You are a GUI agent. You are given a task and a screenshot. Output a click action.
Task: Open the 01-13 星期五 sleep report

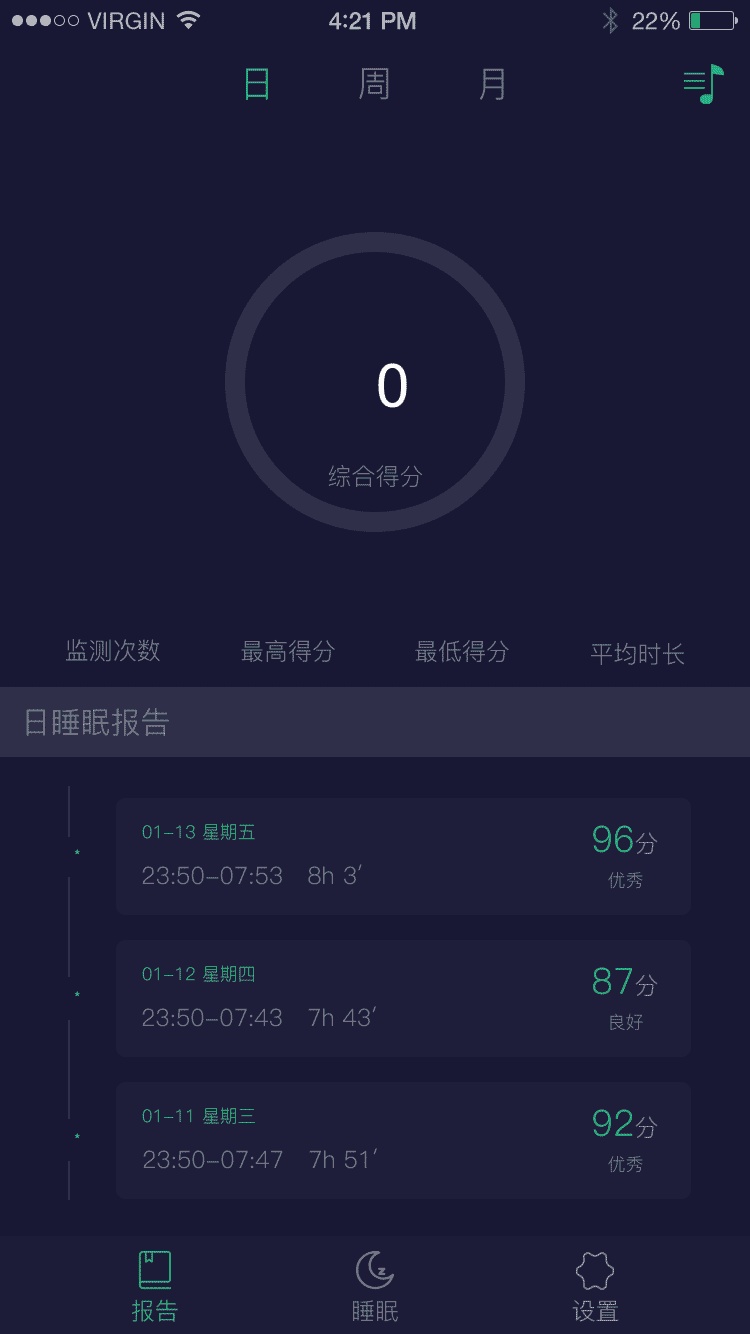(x=403, y=856)
